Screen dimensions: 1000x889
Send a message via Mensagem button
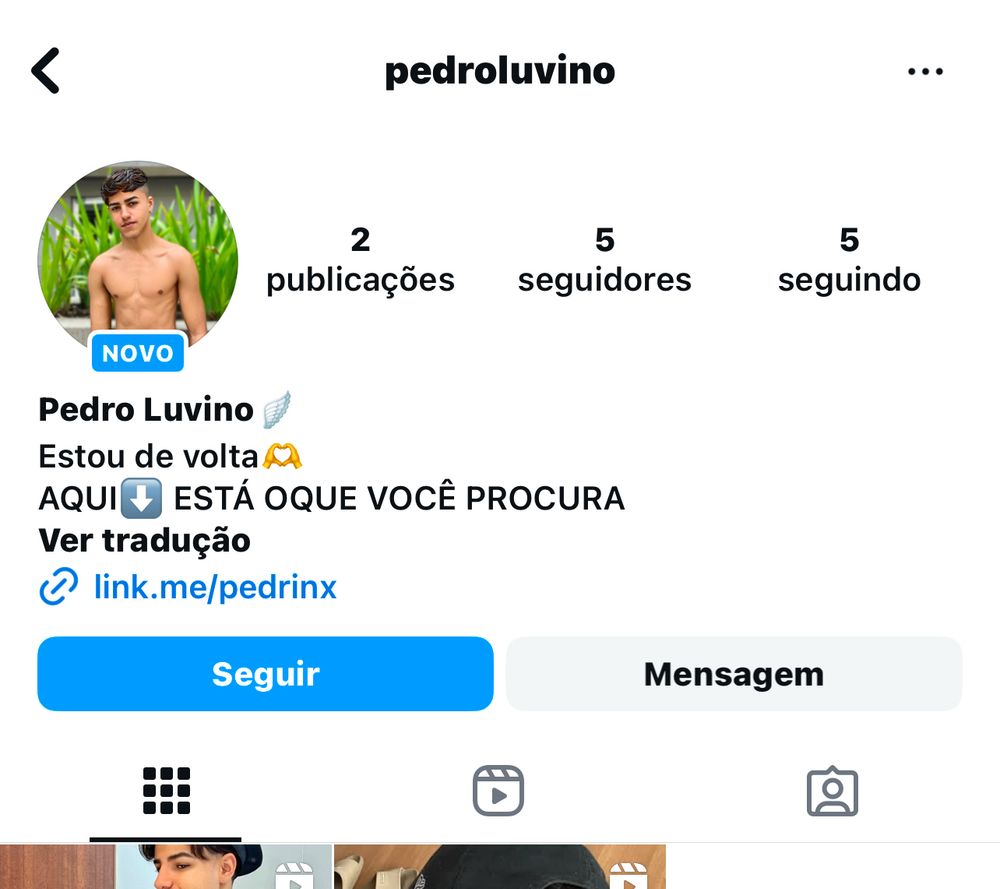734,673
